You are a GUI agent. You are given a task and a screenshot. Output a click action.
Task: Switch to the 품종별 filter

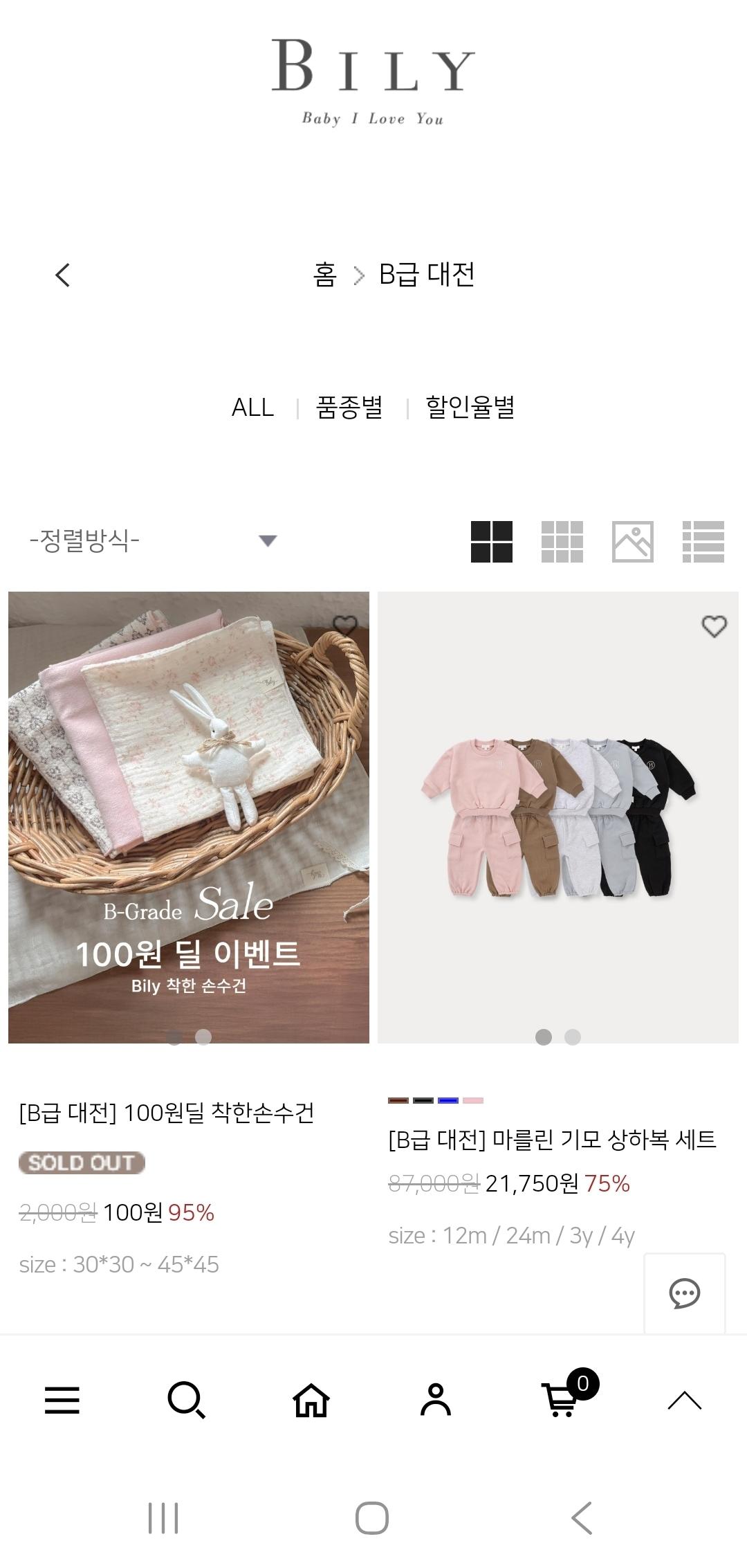point(349,407)
